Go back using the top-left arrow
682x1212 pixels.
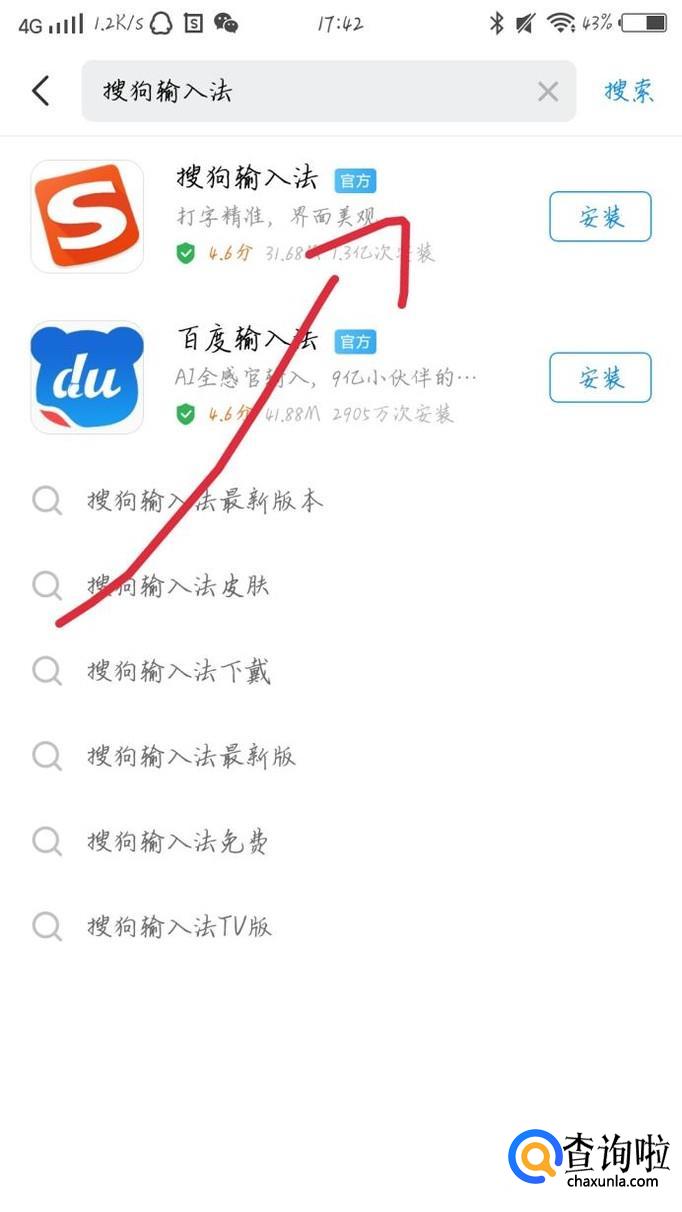pyautogui.click(x=40, y=91)
